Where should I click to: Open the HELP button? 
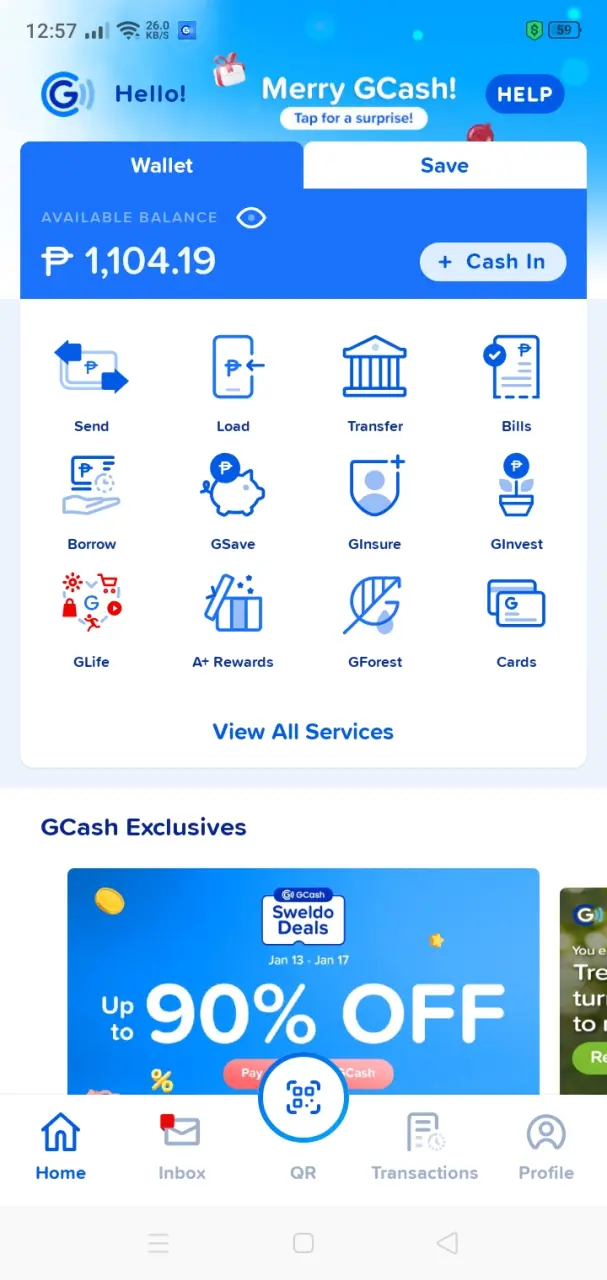[x=525, y=94]
